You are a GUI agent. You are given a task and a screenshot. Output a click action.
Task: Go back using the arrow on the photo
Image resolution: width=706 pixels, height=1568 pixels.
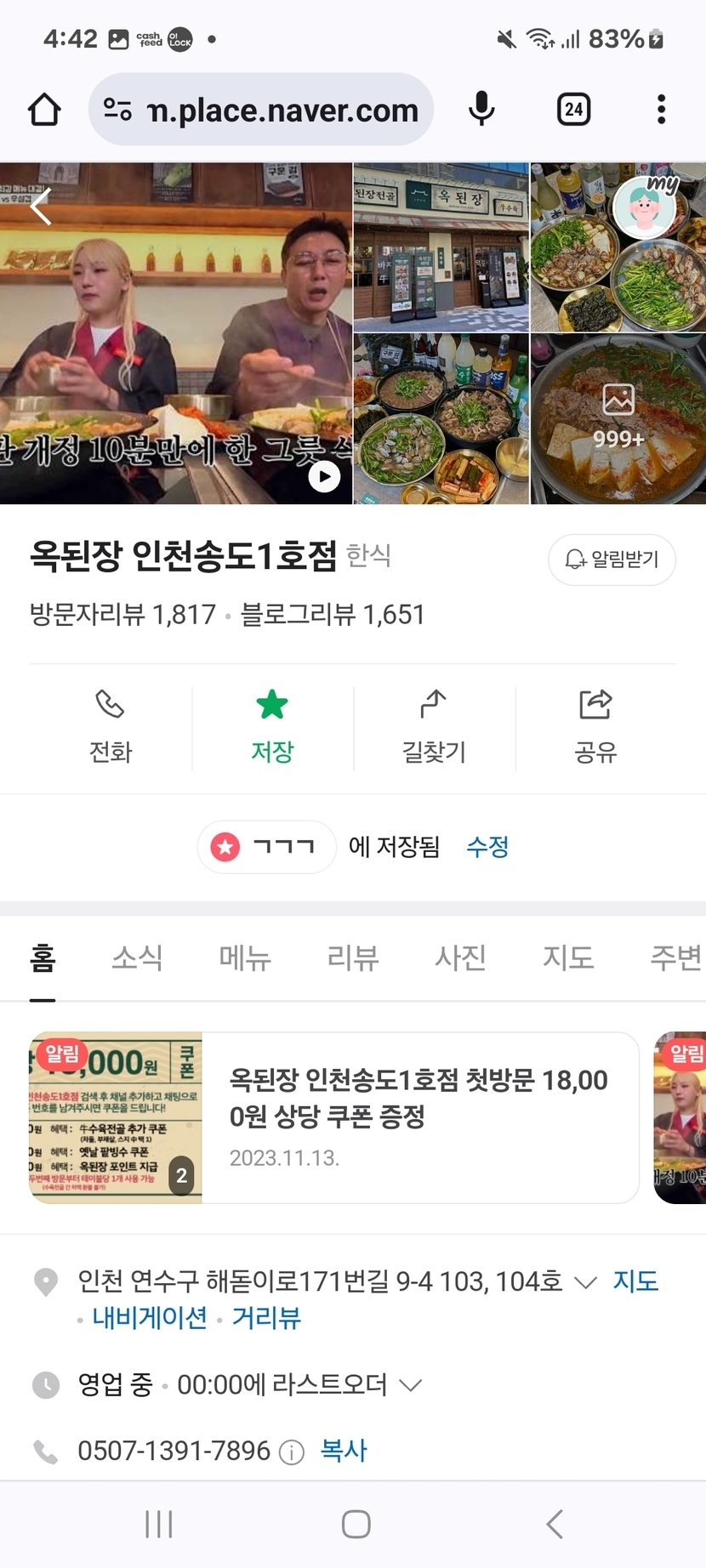tap(41, 206)
